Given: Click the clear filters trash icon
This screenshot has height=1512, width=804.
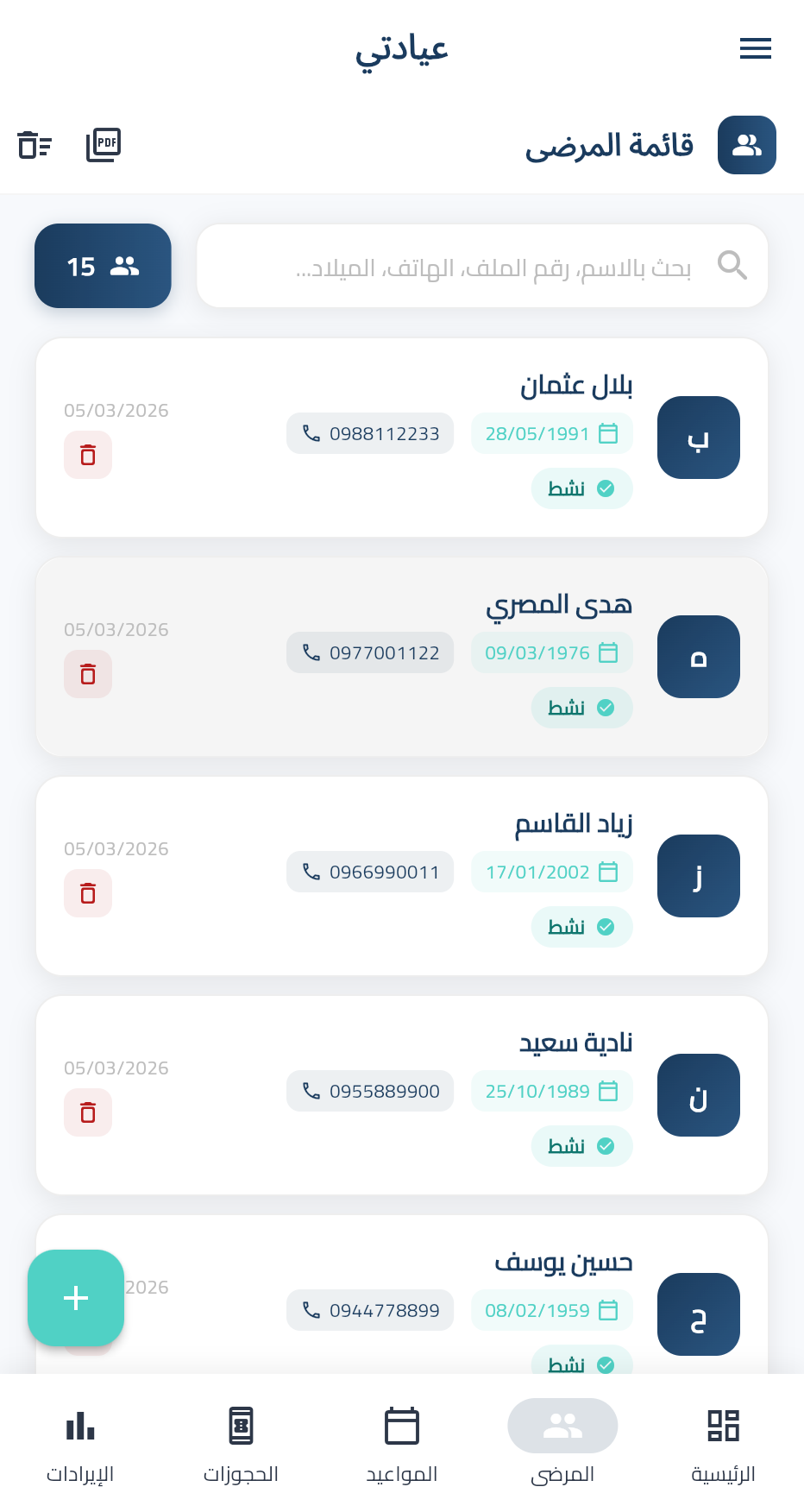Looking at the screenshot, I should coord(35,145).
